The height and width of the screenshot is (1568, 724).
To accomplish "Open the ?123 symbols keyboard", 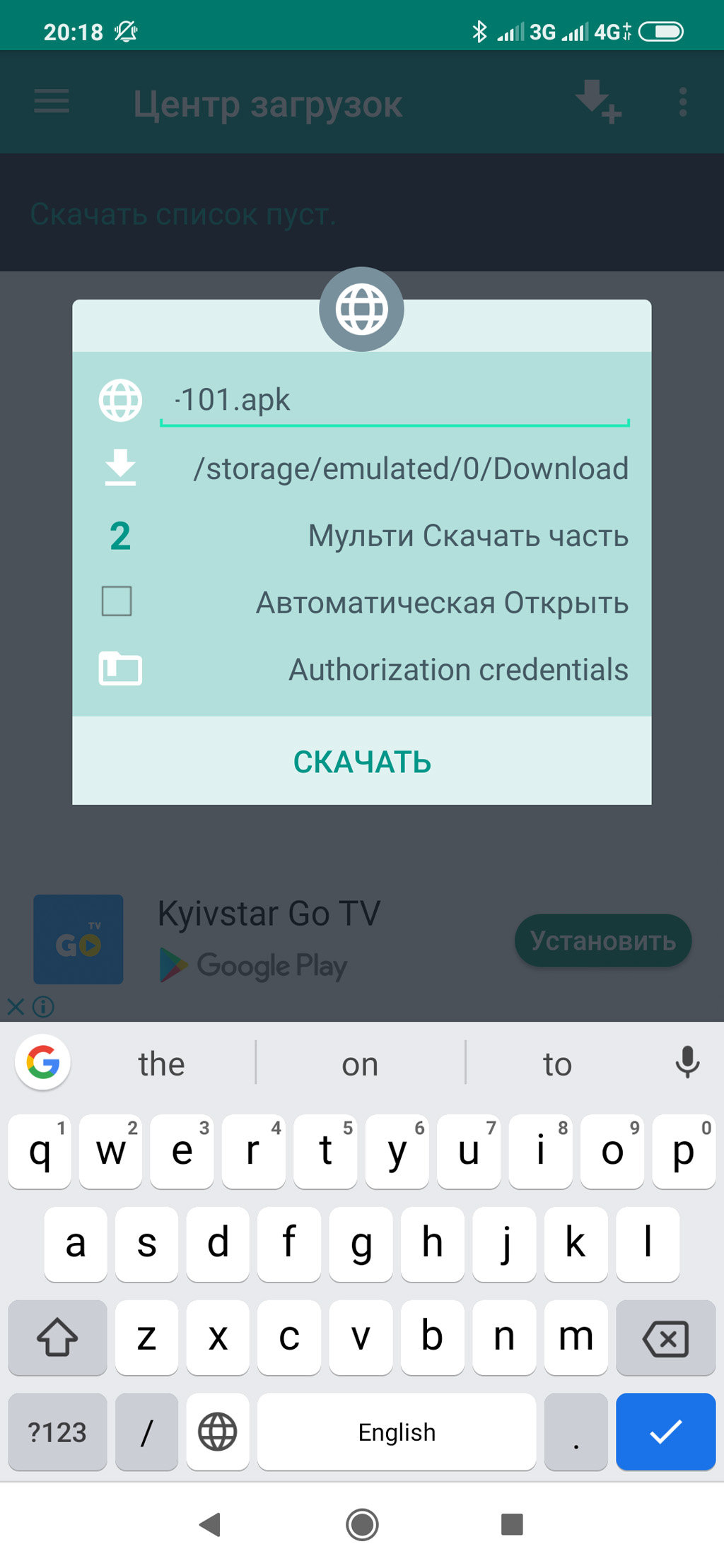I will (x=57, y=1432).
